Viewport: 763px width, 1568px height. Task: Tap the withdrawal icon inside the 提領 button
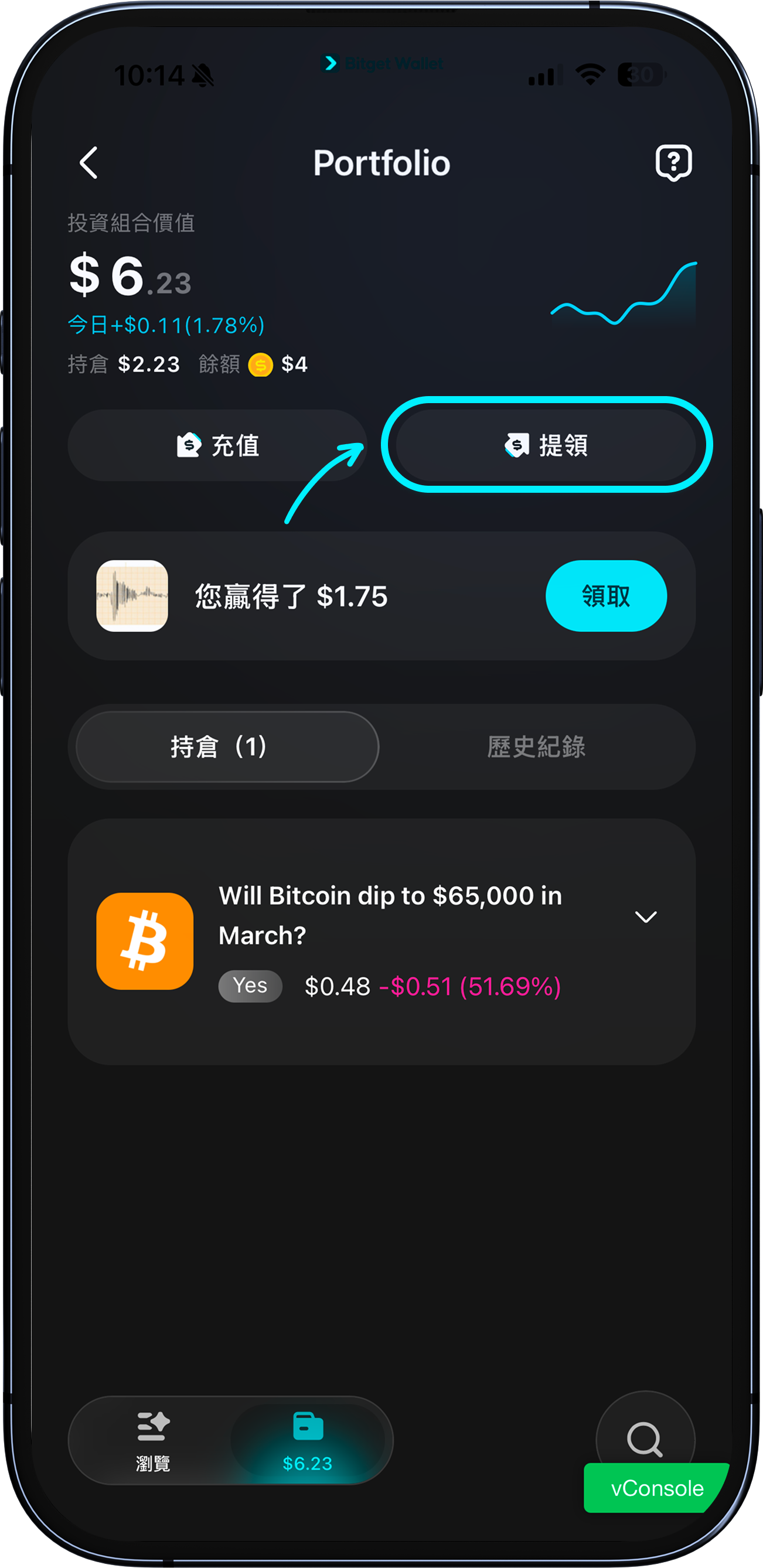pyautogui.click(x=517, y=445)
